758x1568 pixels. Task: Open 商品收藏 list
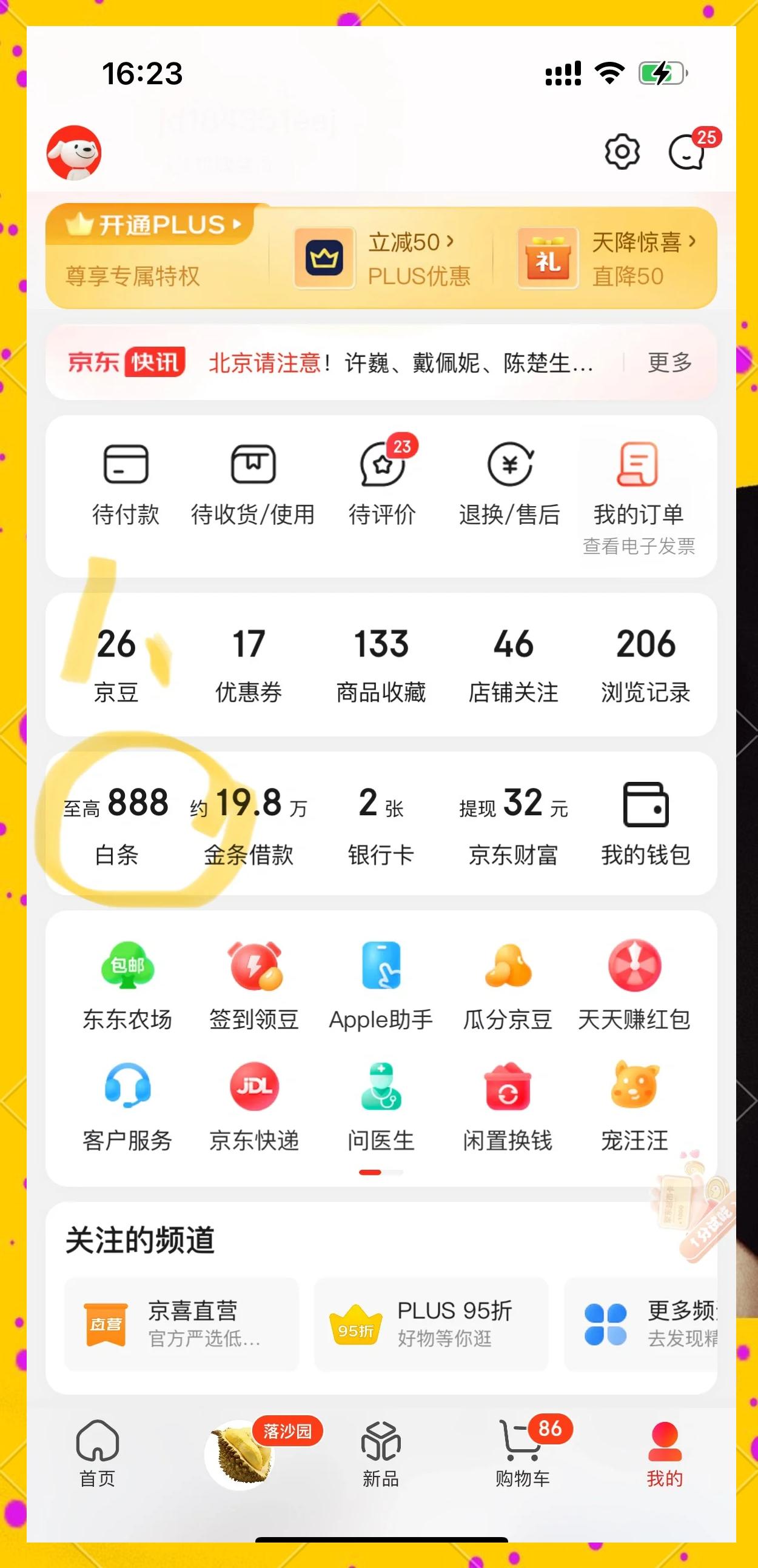pos(381,665)
